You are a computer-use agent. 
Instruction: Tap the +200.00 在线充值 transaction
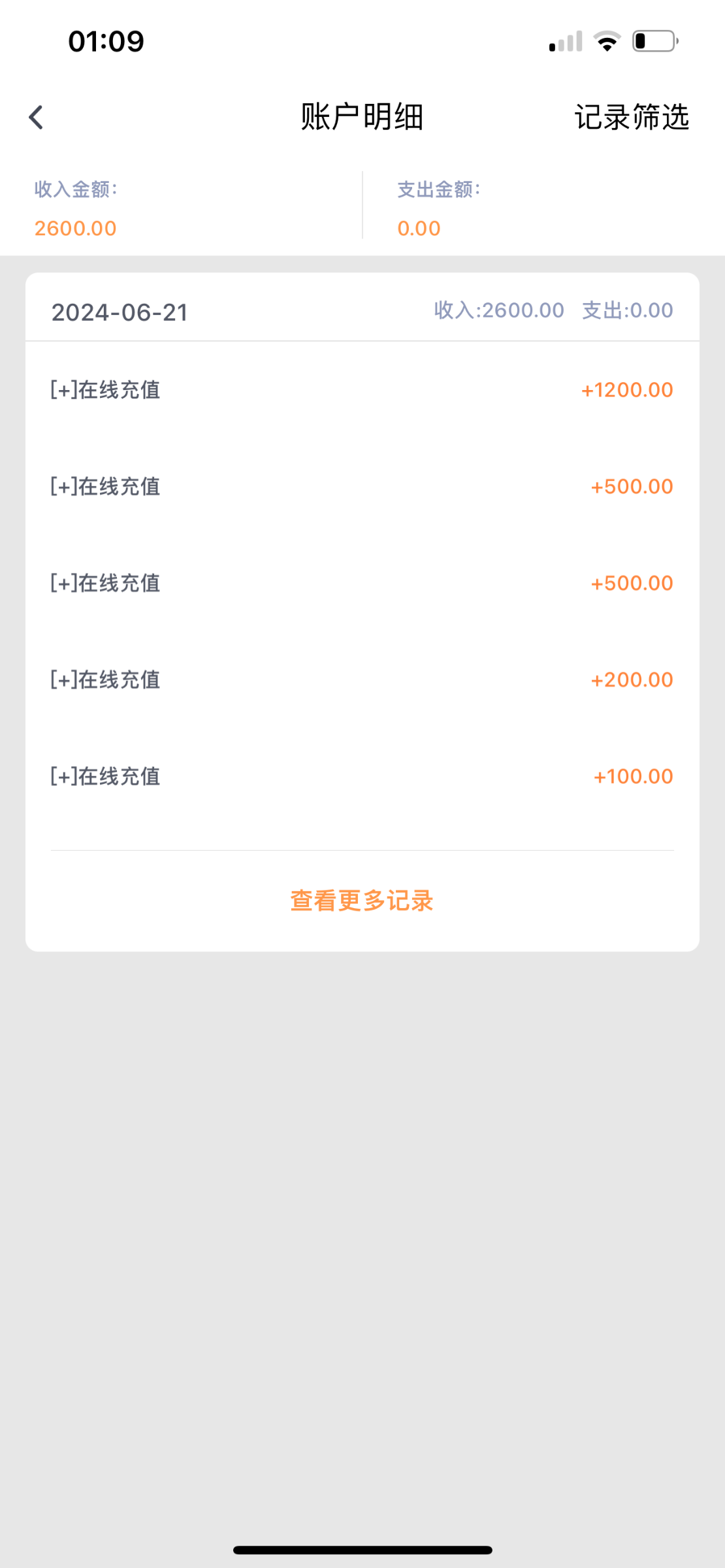coord(361,679)
